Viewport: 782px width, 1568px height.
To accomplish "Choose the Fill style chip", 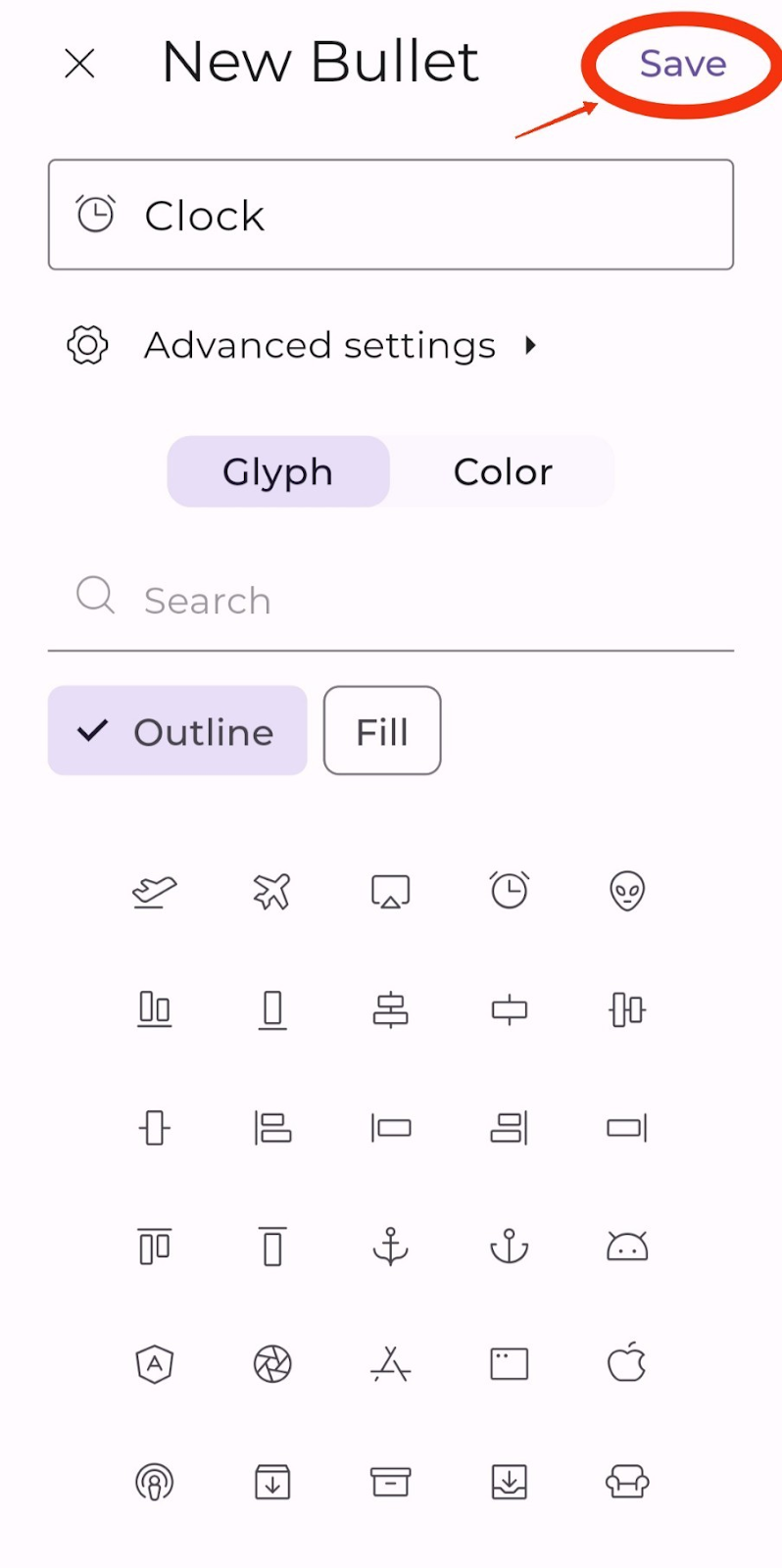I will click(x=382, y=731).
